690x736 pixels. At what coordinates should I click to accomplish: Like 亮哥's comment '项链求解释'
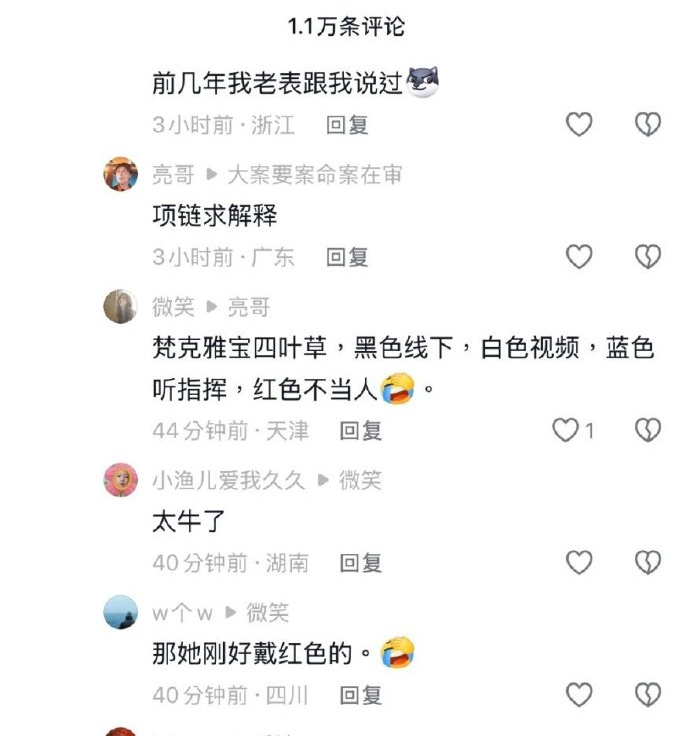pos(579,257)
